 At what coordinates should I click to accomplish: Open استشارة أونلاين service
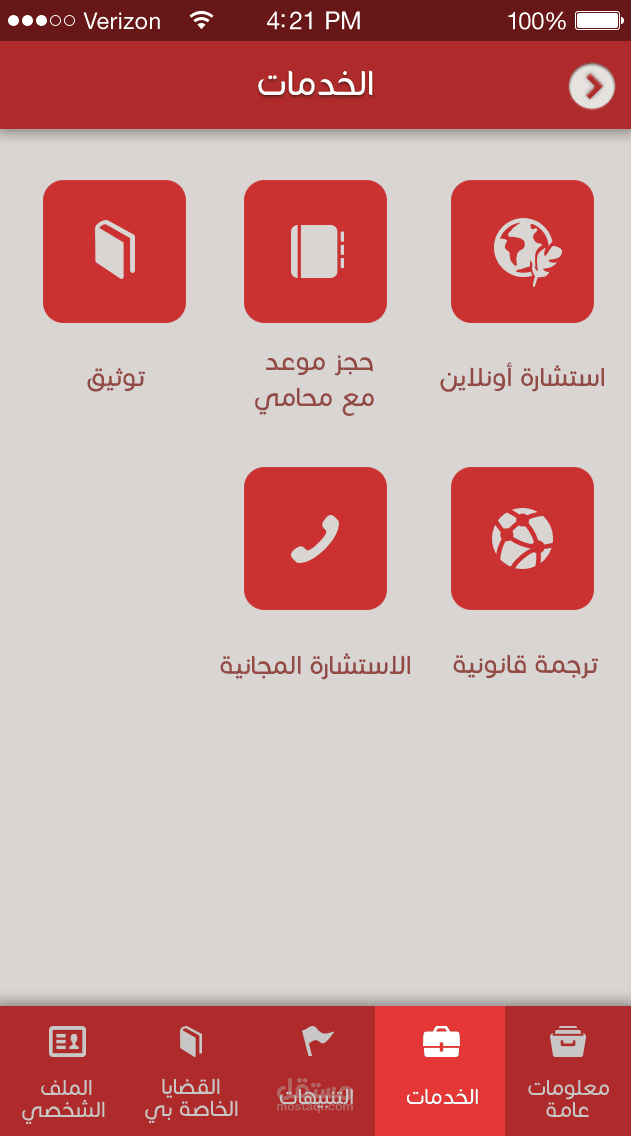[x=522, y=251]
